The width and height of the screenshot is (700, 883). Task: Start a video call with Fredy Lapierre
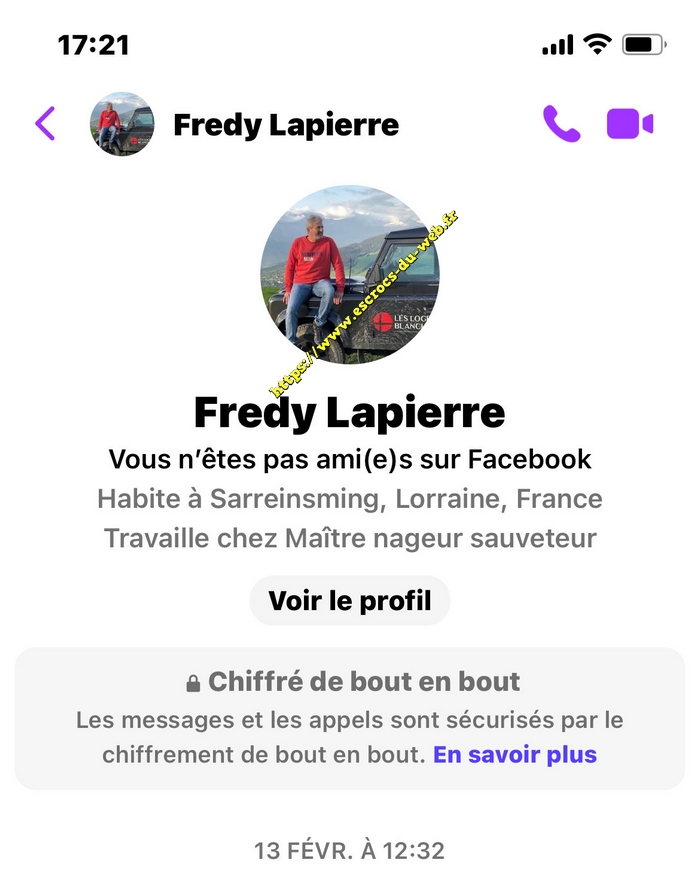(630, 124)
